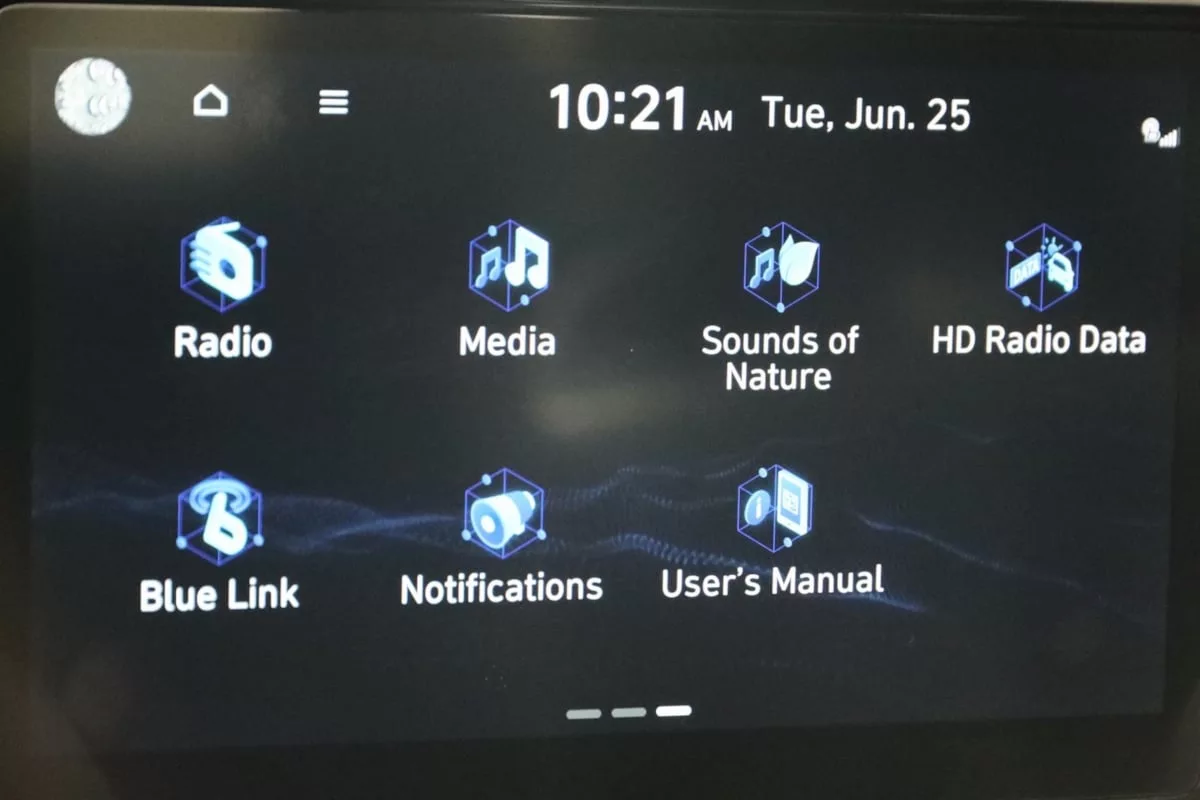Go to the home screen
Viewport: 1200px width, 800px height.
coord(211,100)
